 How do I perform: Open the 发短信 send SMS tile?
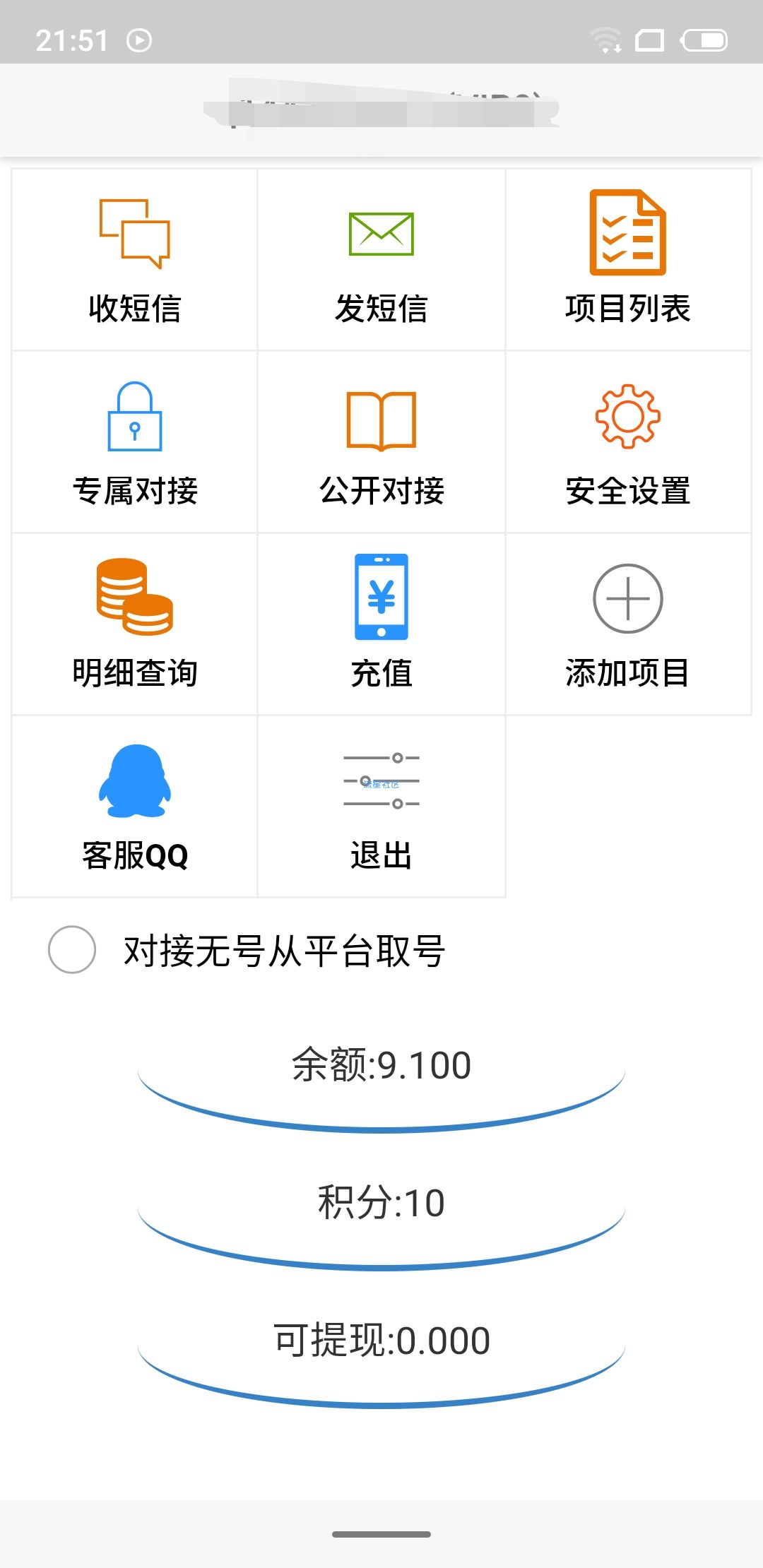point(381,259)
